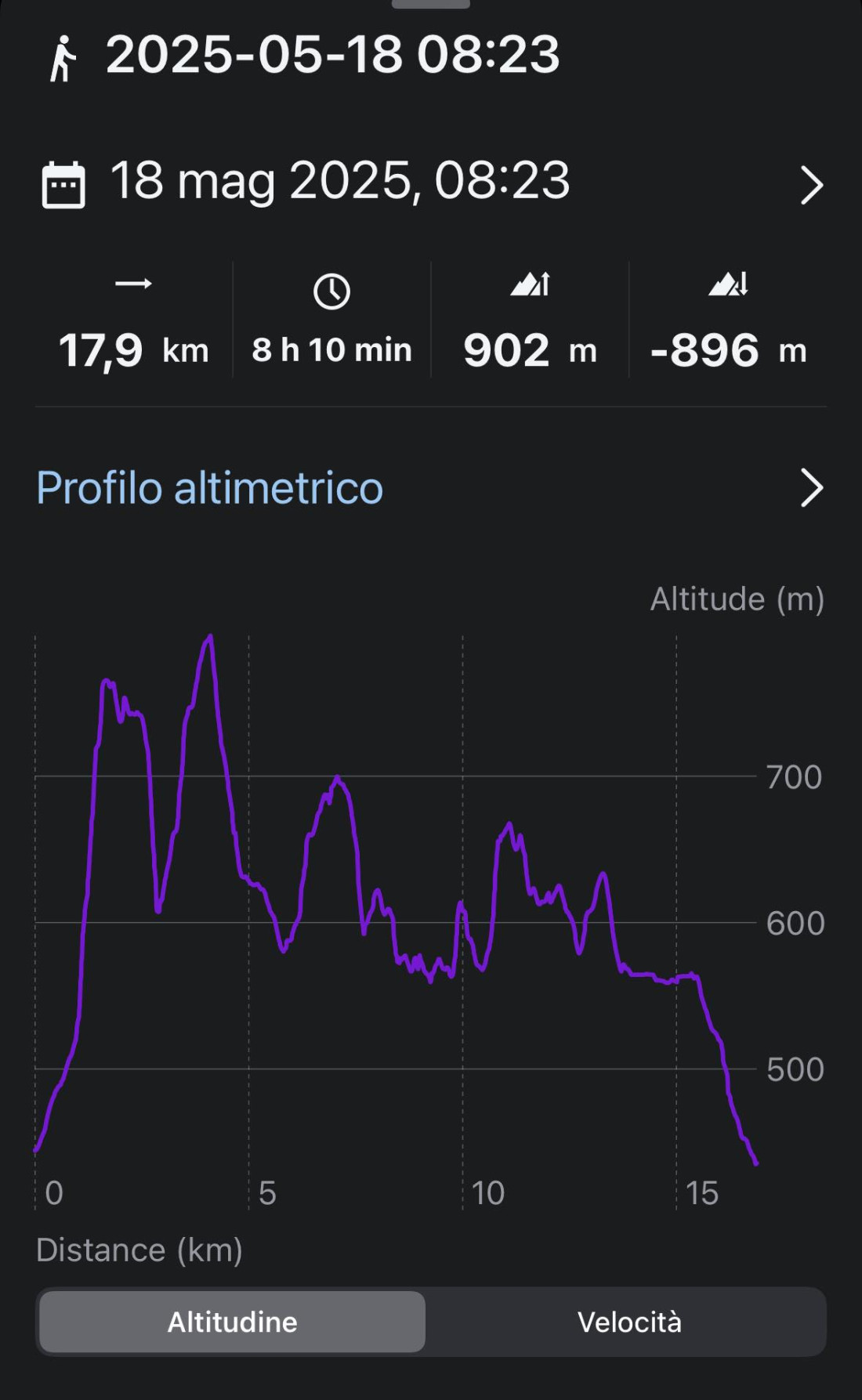This screenshot has height=1400, width=862.
Task: Open the 18 mag 2025, 08:23 date row
Action: click(x=431, y=183)
